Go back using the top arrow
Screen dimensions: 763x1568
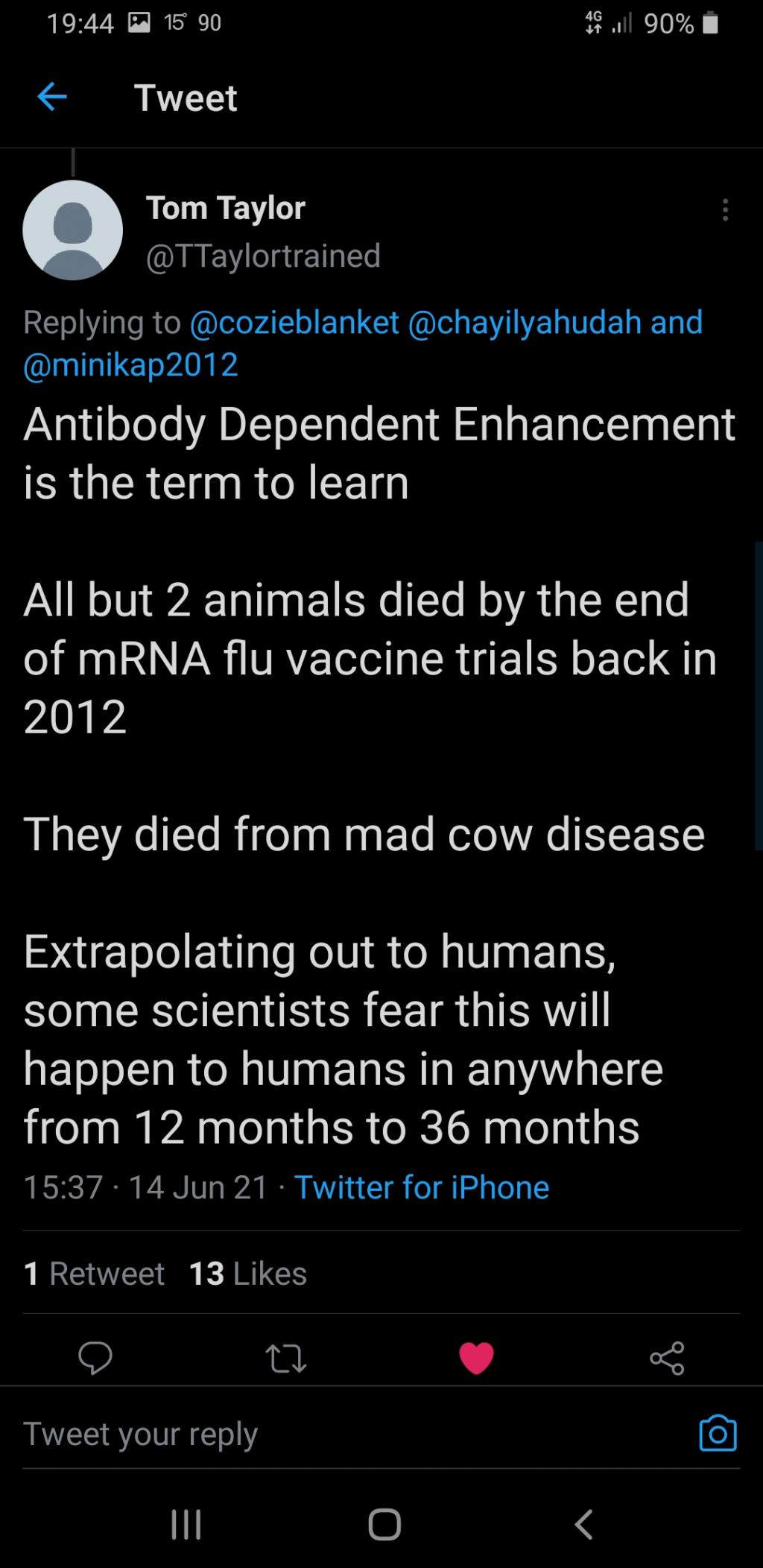click(52, 97)
